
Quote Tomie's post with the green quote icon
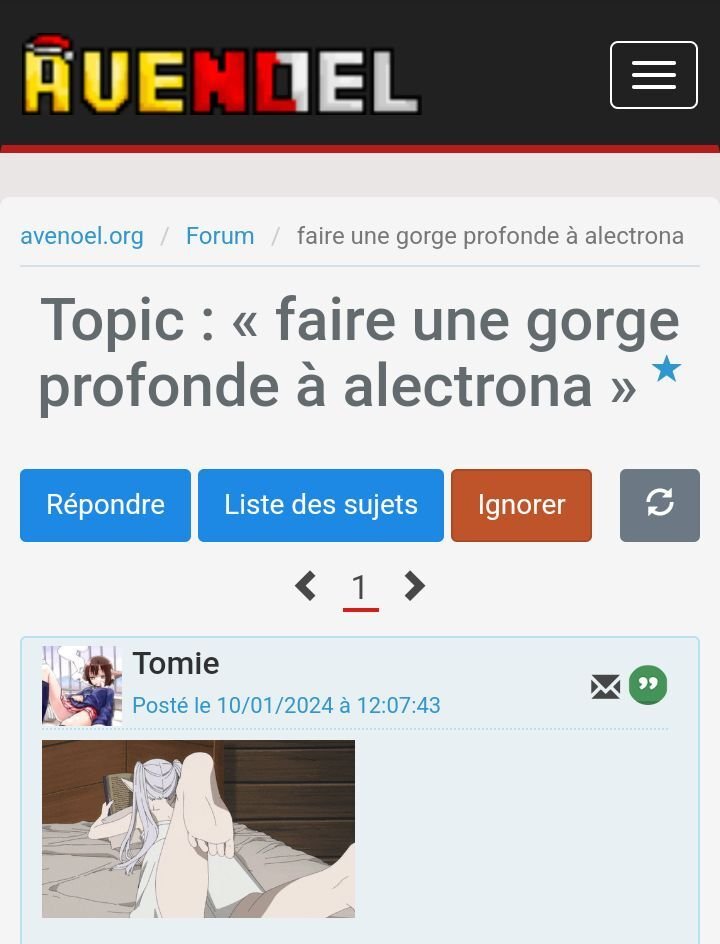pyautogui.click(x=648, y=685)
